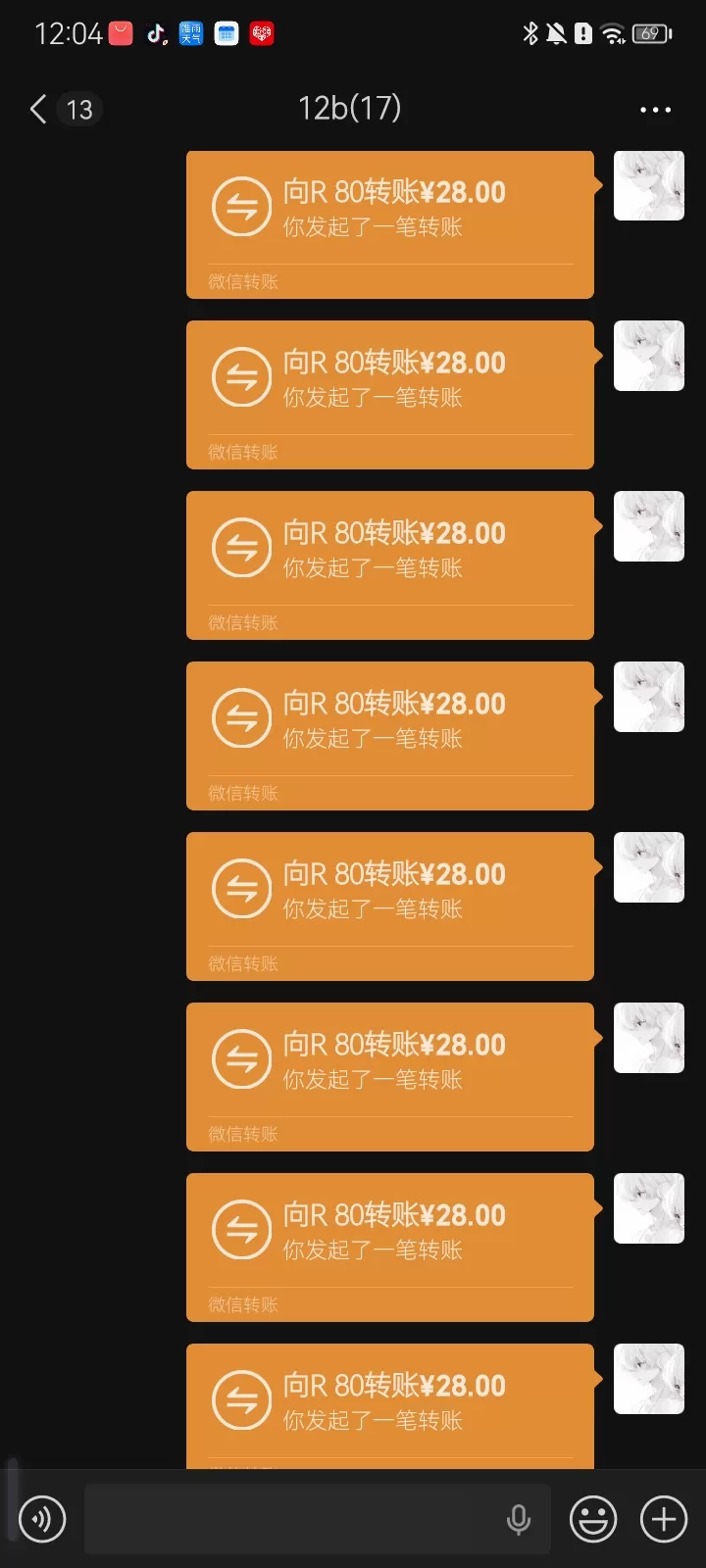
Task: Tap the red app store icon in status bar
Action: click(120, 34)
